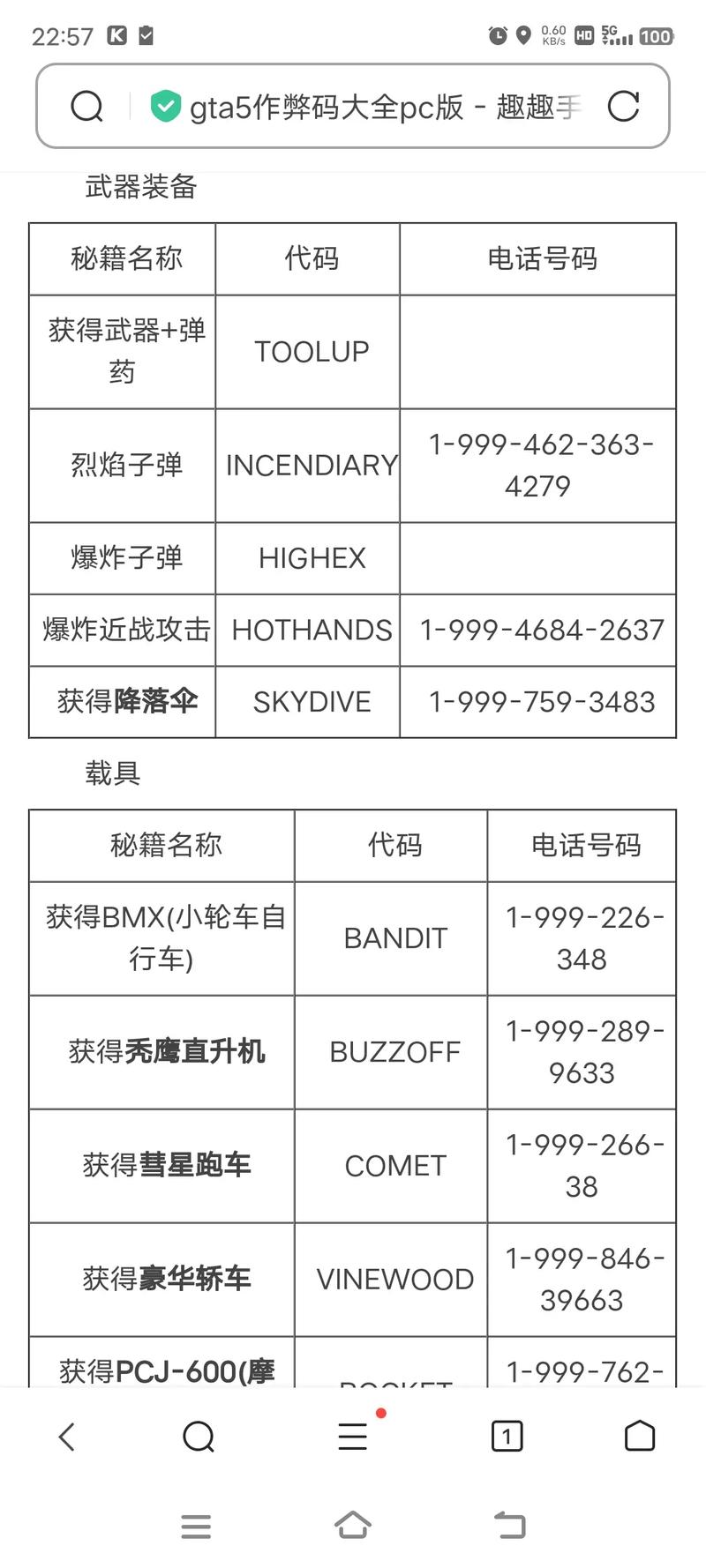Go back using the bottom toolbar back arrow
706x1568 pixels.
point(66,1436)
